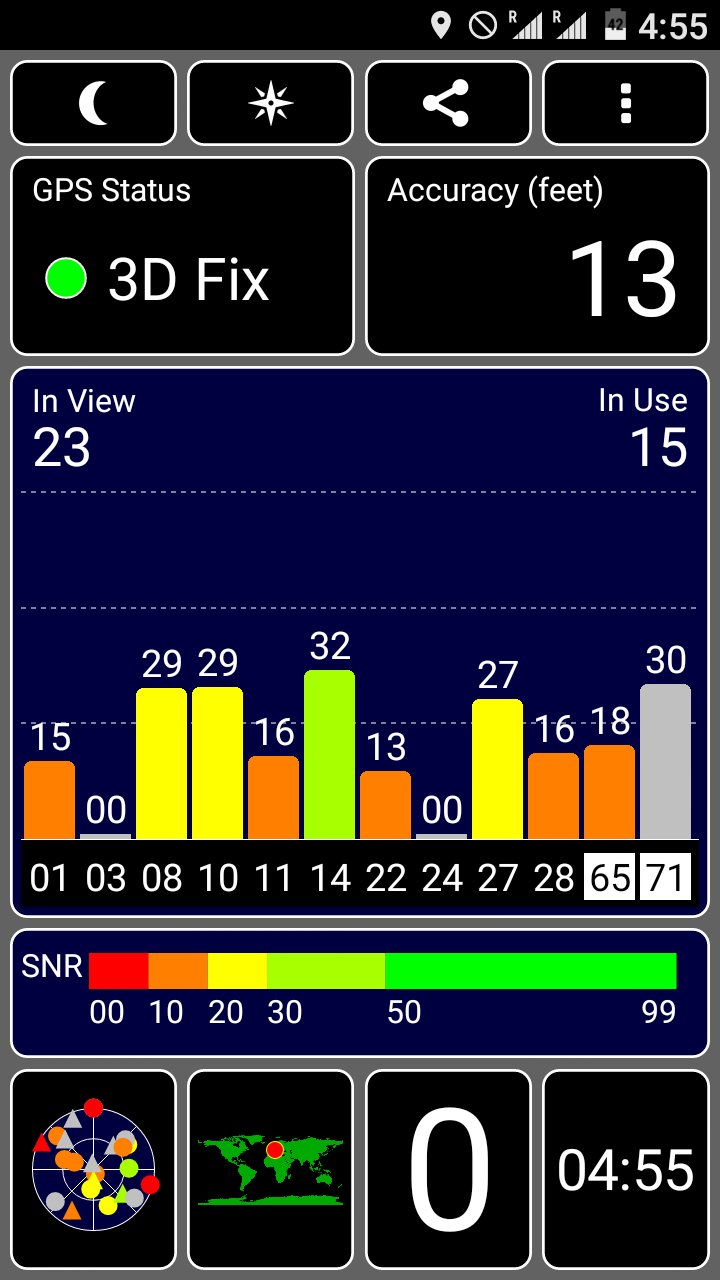Tap the satellite signal bar chart

(360, 642)
